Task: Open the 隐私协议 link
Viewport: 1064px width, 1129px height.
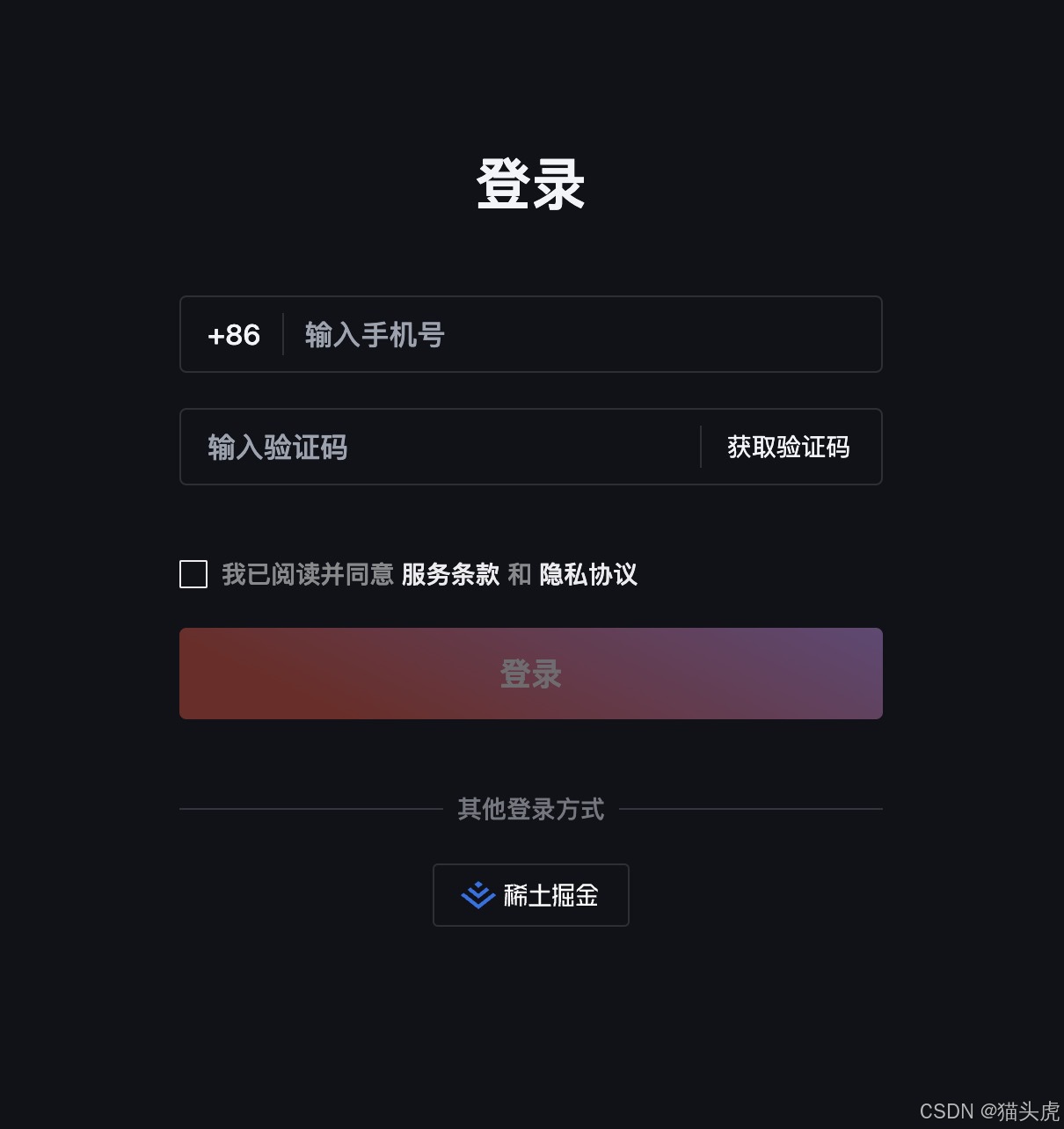Action: click(588, 575)
